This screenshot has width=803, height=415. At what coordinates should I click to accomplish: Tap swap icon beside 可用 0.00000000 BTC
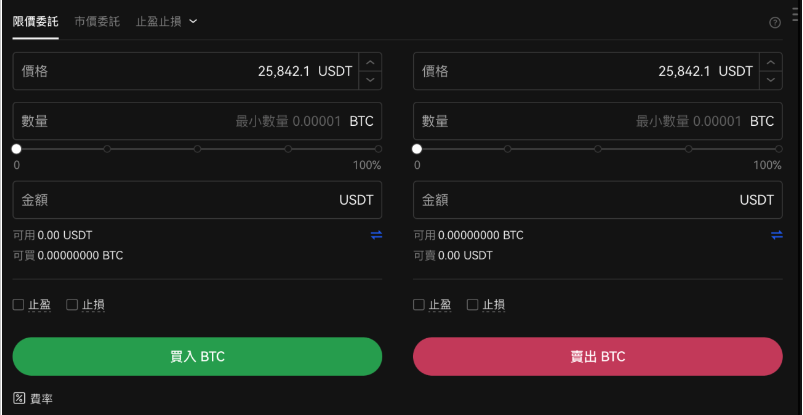coord(776,235)
